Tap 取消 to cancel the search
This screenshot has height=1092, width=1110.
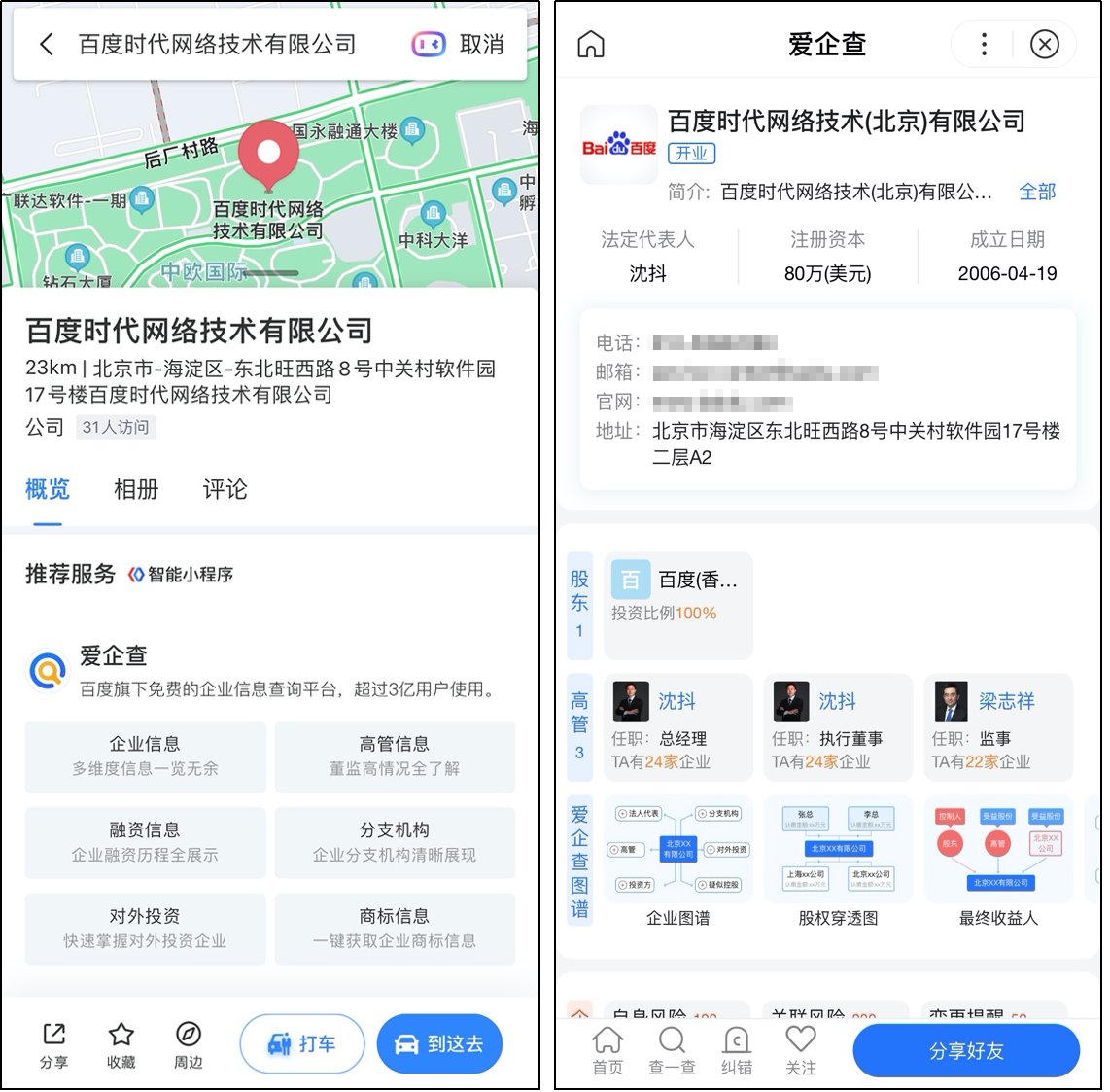(x=481, y=44)
